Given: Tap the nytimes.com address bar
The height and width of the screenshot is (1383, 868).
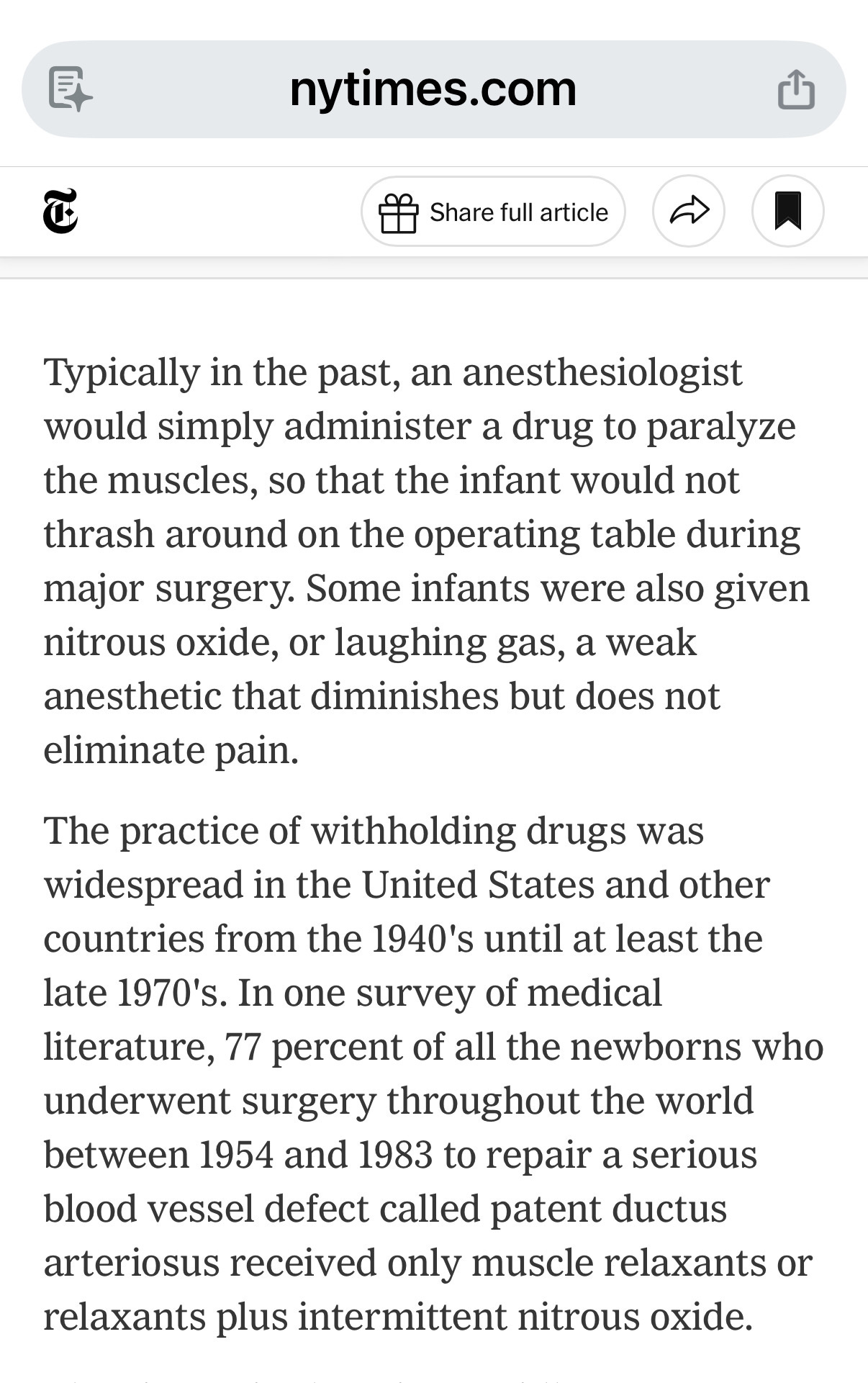Looking at the screenshot, I should click(x=433, y=89).
